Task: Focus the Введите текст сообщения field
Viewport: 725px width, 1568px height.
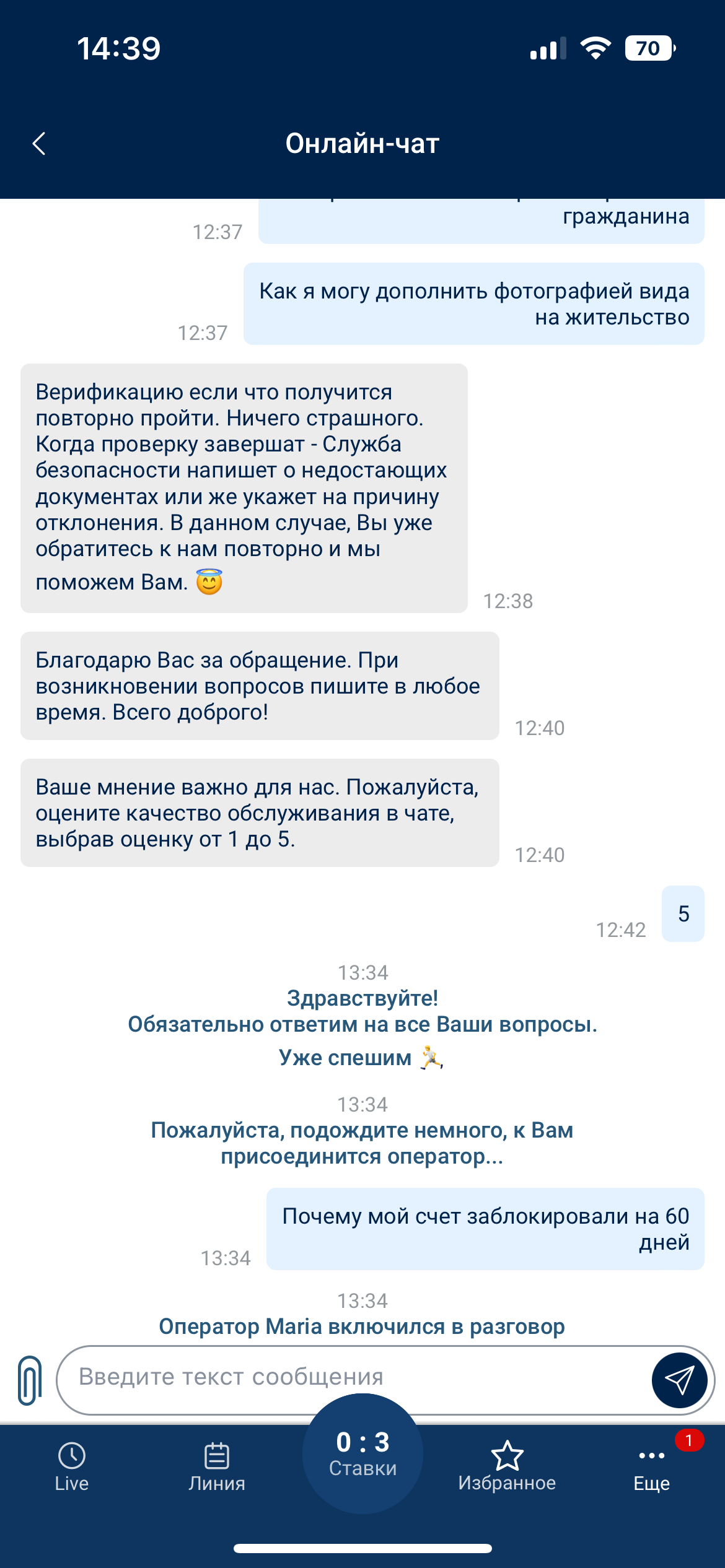Action: [353, 1377]
